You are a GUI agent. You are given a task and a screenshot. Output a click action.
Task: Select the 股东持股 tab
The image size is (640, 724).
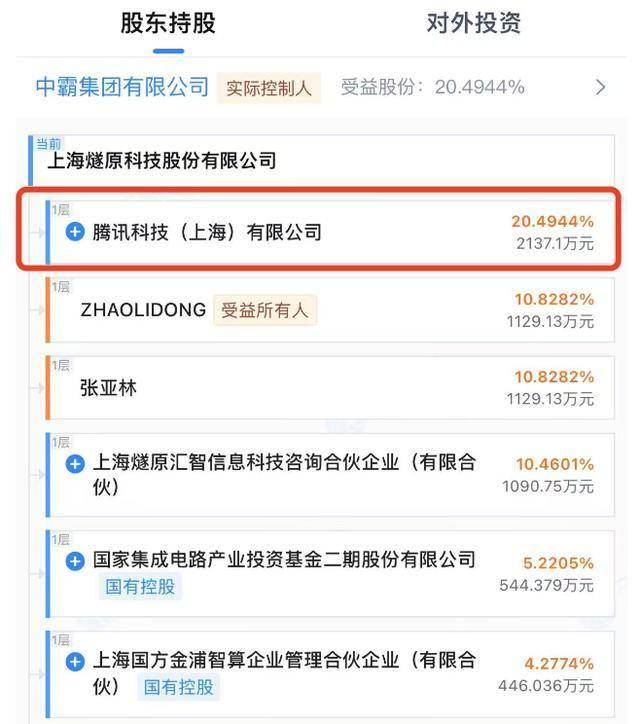[x=168, y=24]
